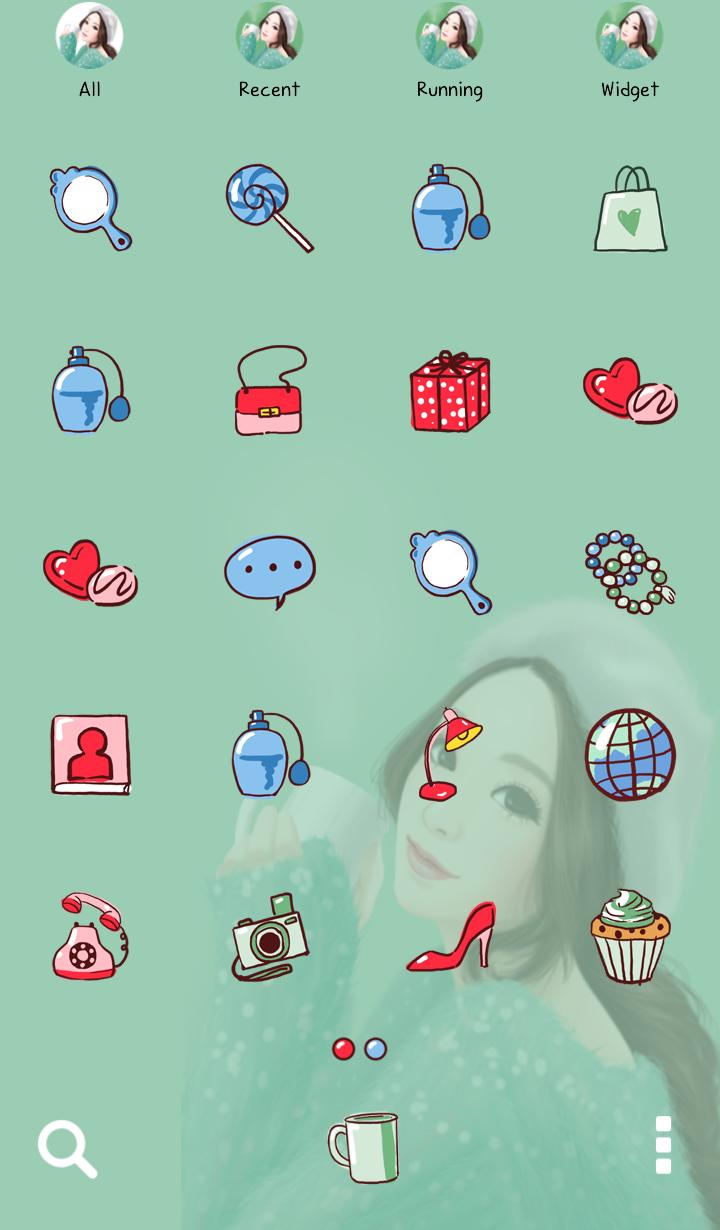Open the red rotary telephone dialer icon
720x1230 pixels.
coord(90,937)
